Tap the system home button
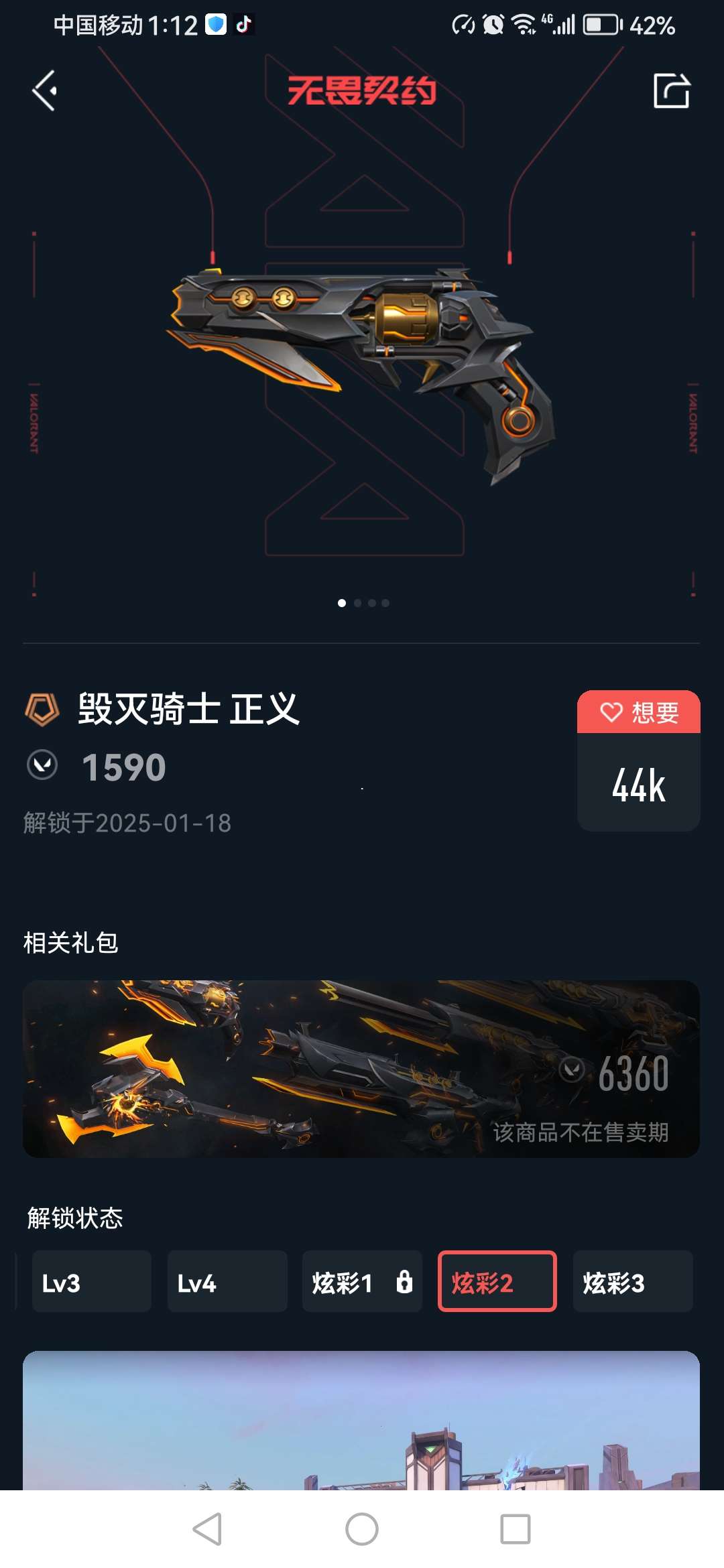The width and height of the screenshot is (724, 1568). 362,1529
